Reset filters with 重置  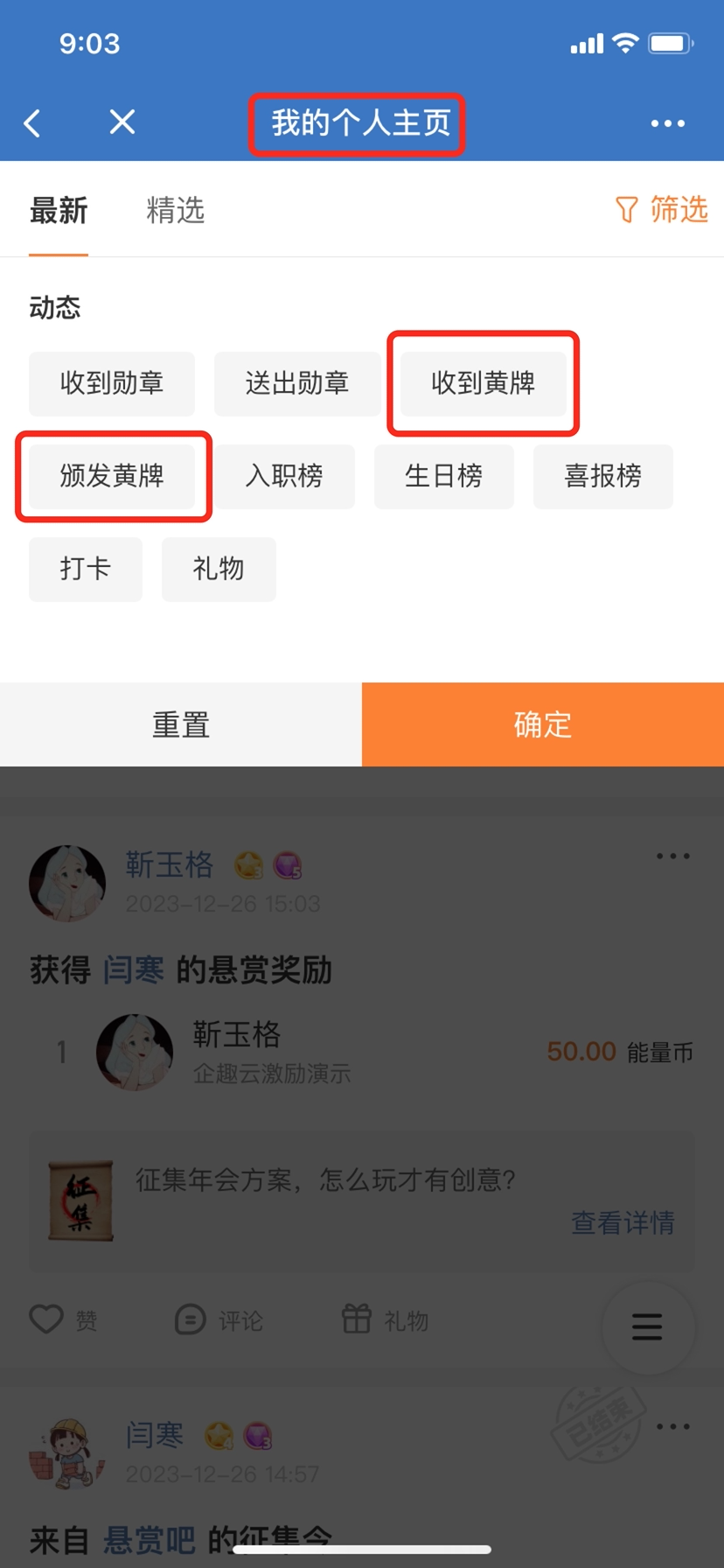181,724
